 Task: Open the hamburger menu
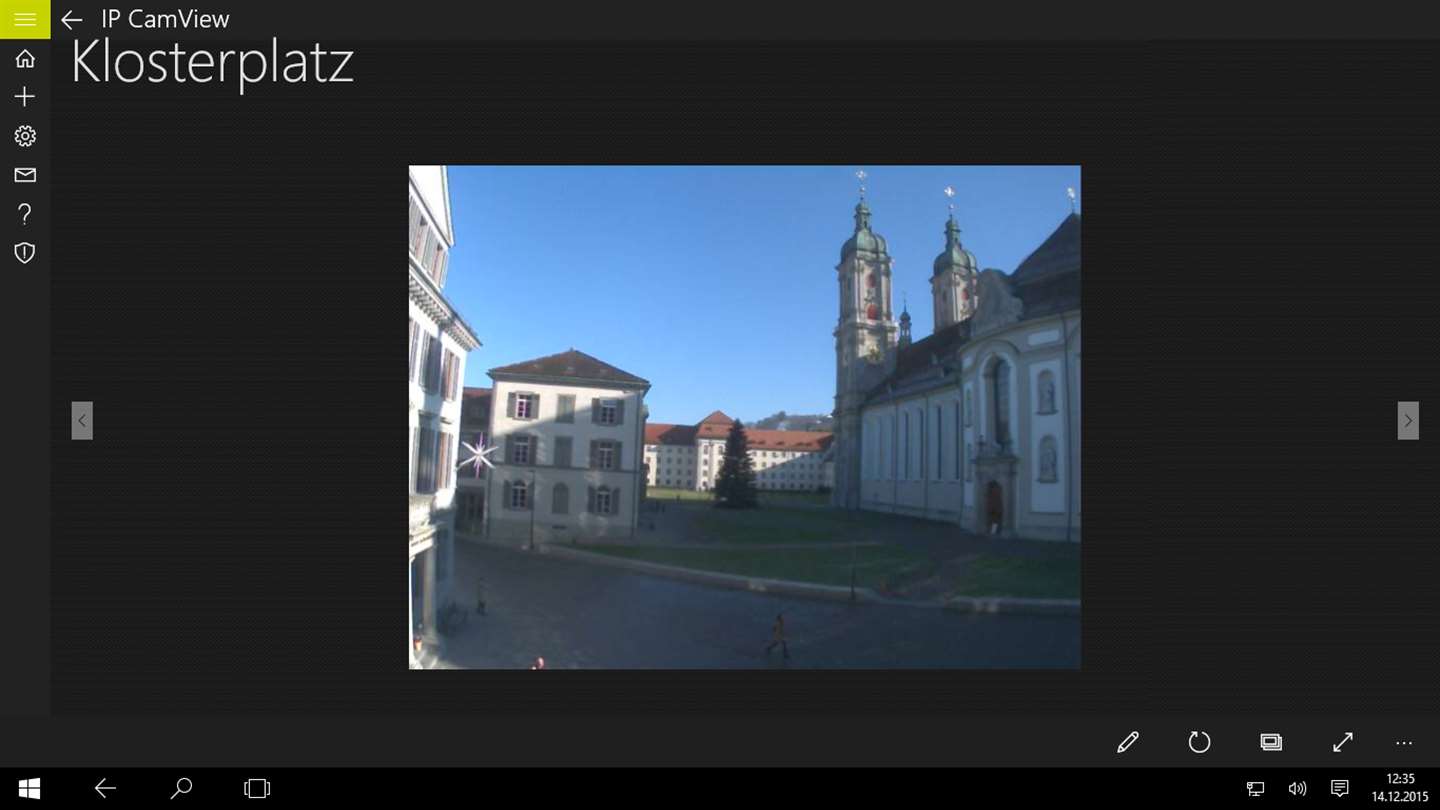(25, 19)
